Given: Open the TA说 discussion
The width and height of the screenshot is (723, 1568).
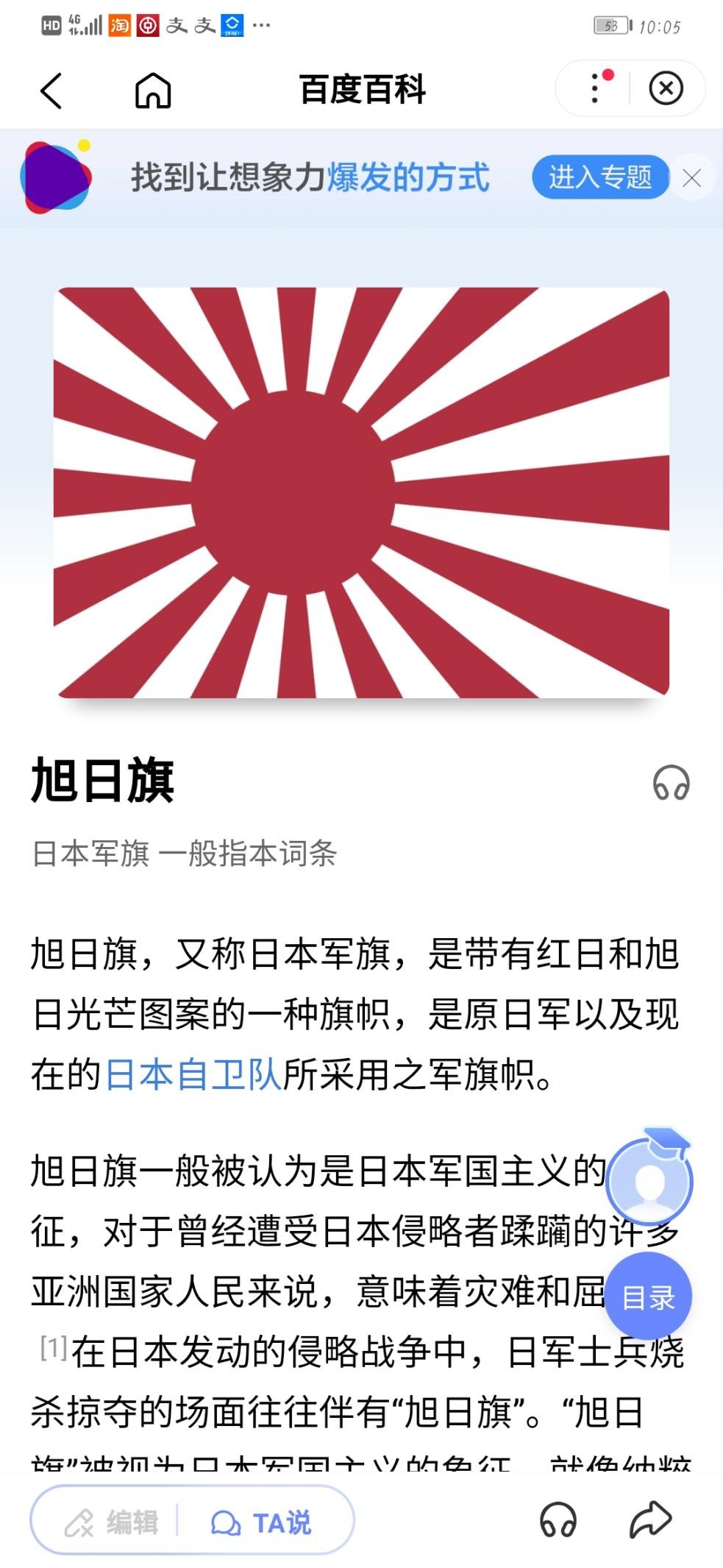Looking at the screenshot, I should (262, 1522).
